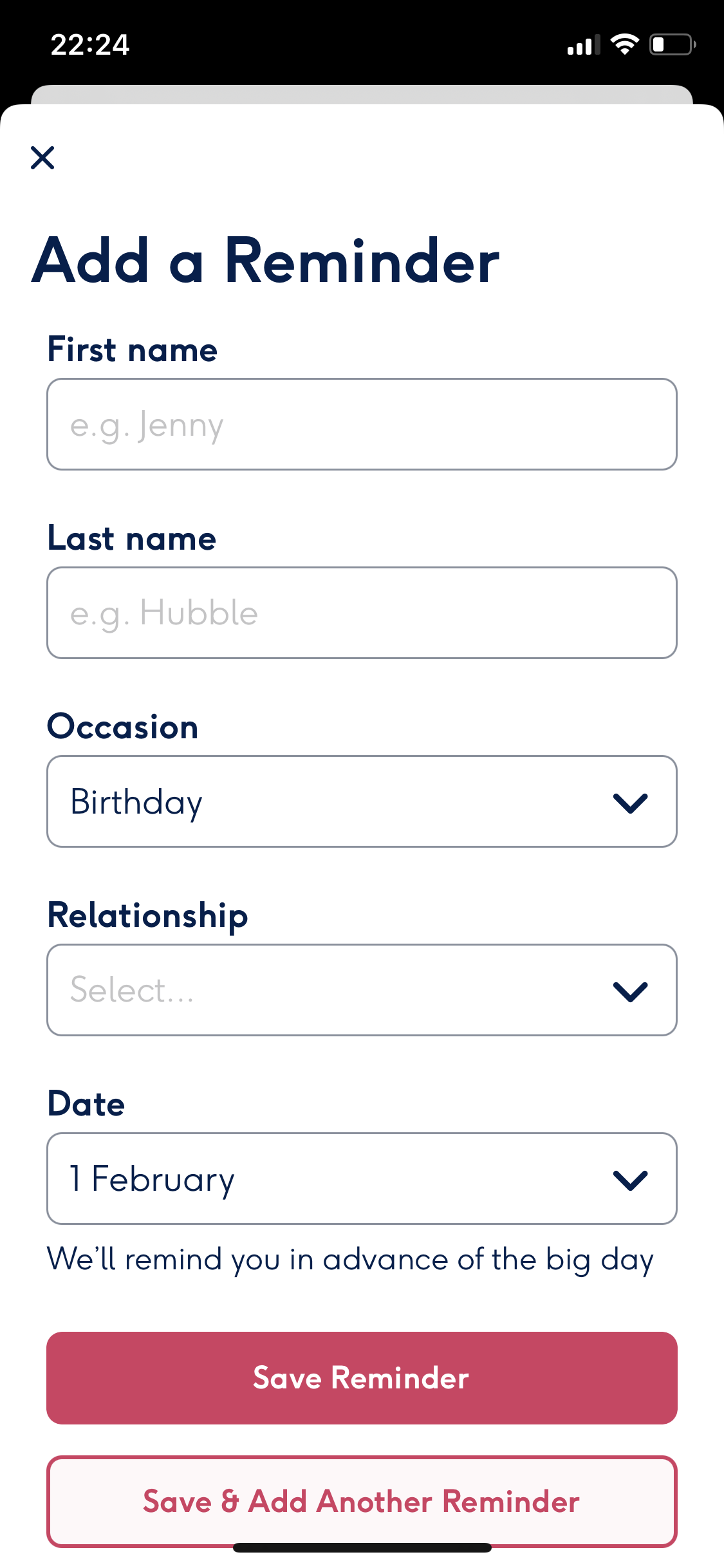Image resolution: width=724 pixels, height=1568 pixels.
Task: Click into the Last name field
Action: pyautogui.click(x=362, y=613)
